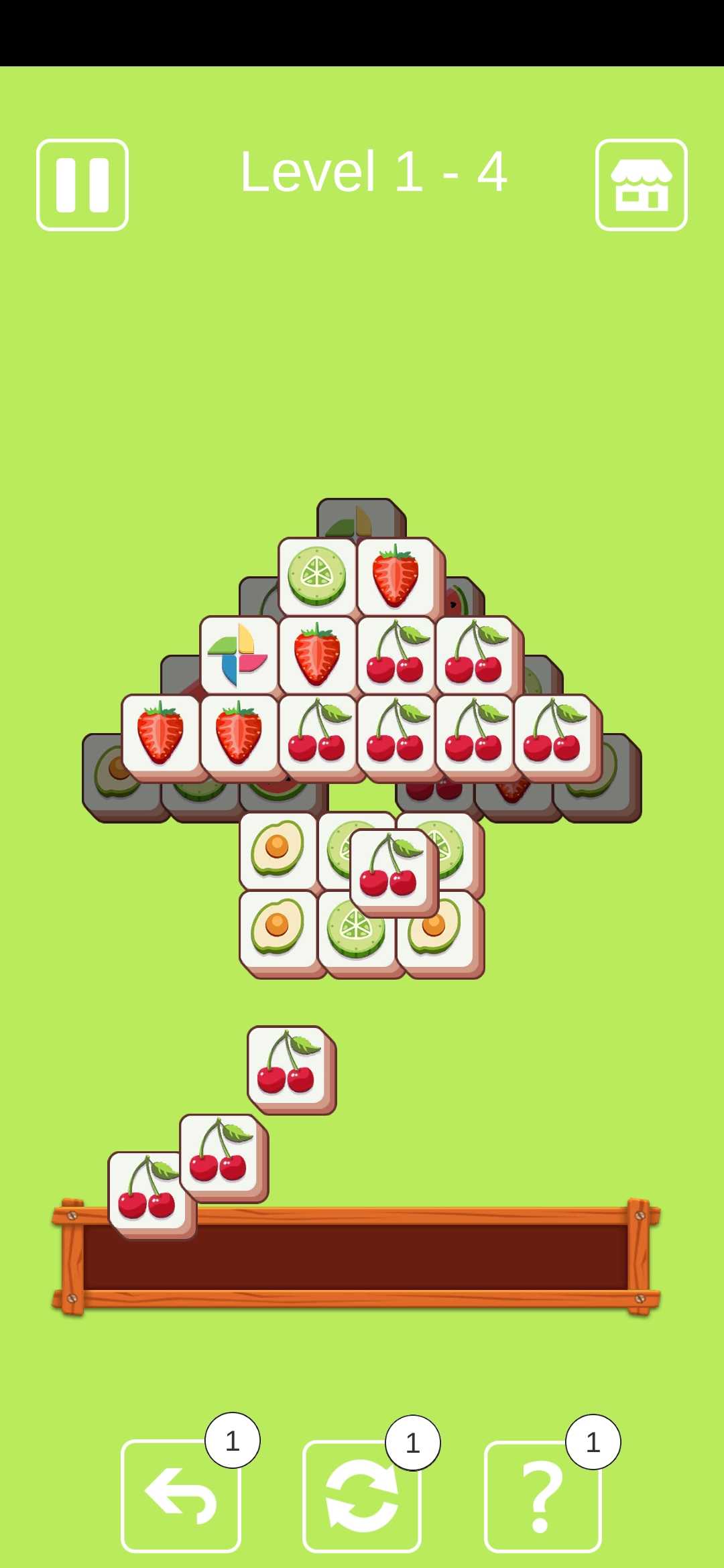Select the half-hidden lime tile at pyramid apex
Image resolution: width=724 pixels, height=1568 pixels.
pos(359,519)
